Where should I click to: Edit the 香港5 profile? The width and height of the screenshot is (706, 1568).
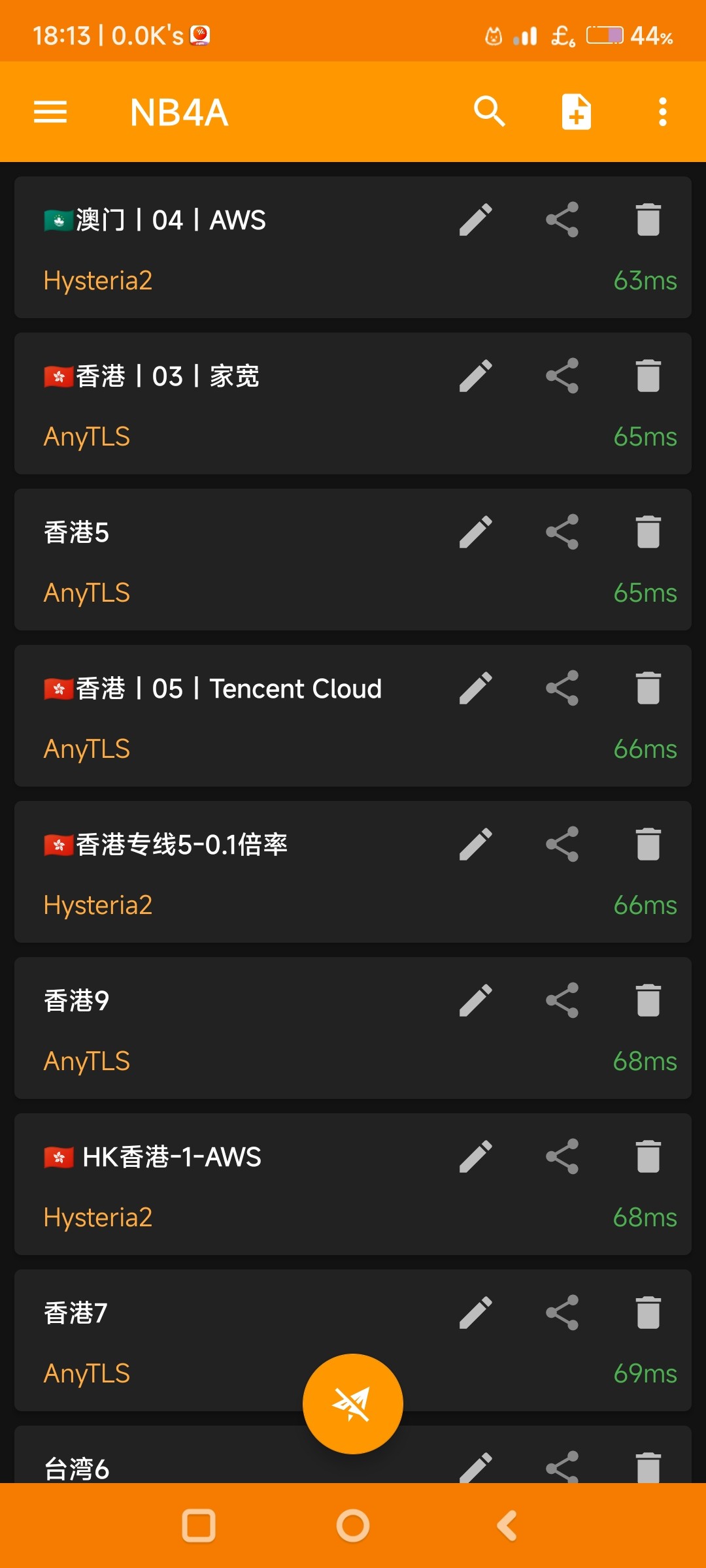(x=476, y=532)
